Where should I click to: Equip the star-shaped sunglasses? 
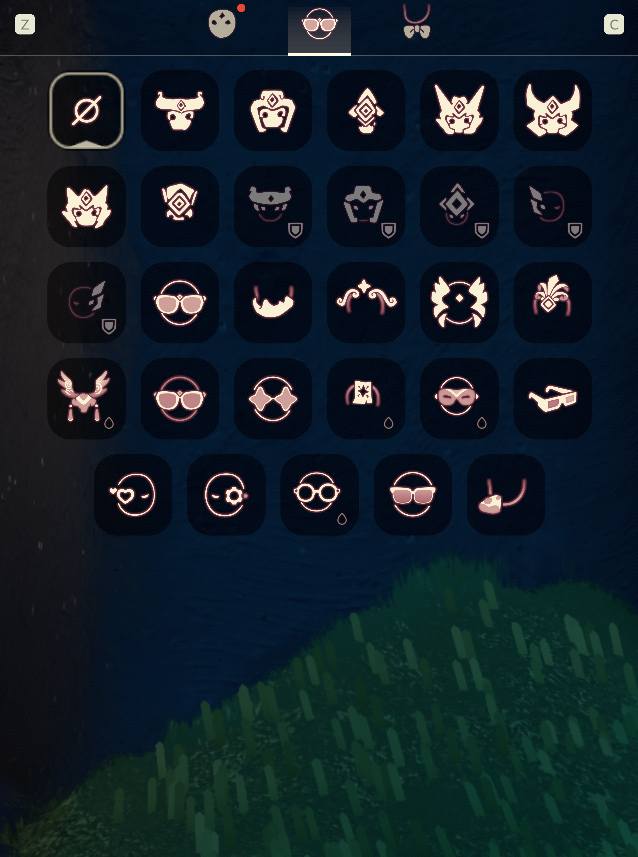pos(273,399)
